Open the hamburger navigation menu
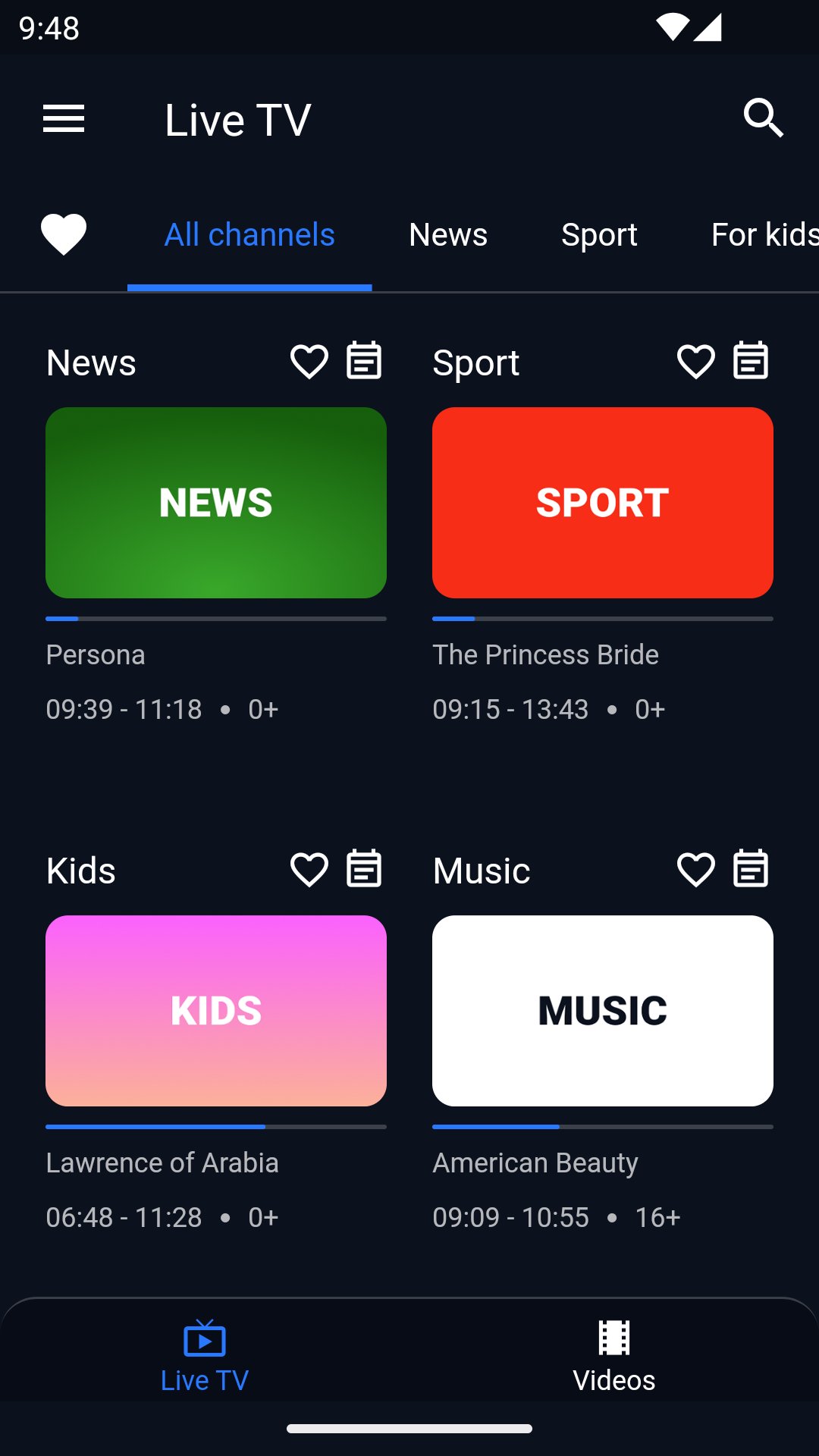 pyautogui.click(x=64, y=119)
